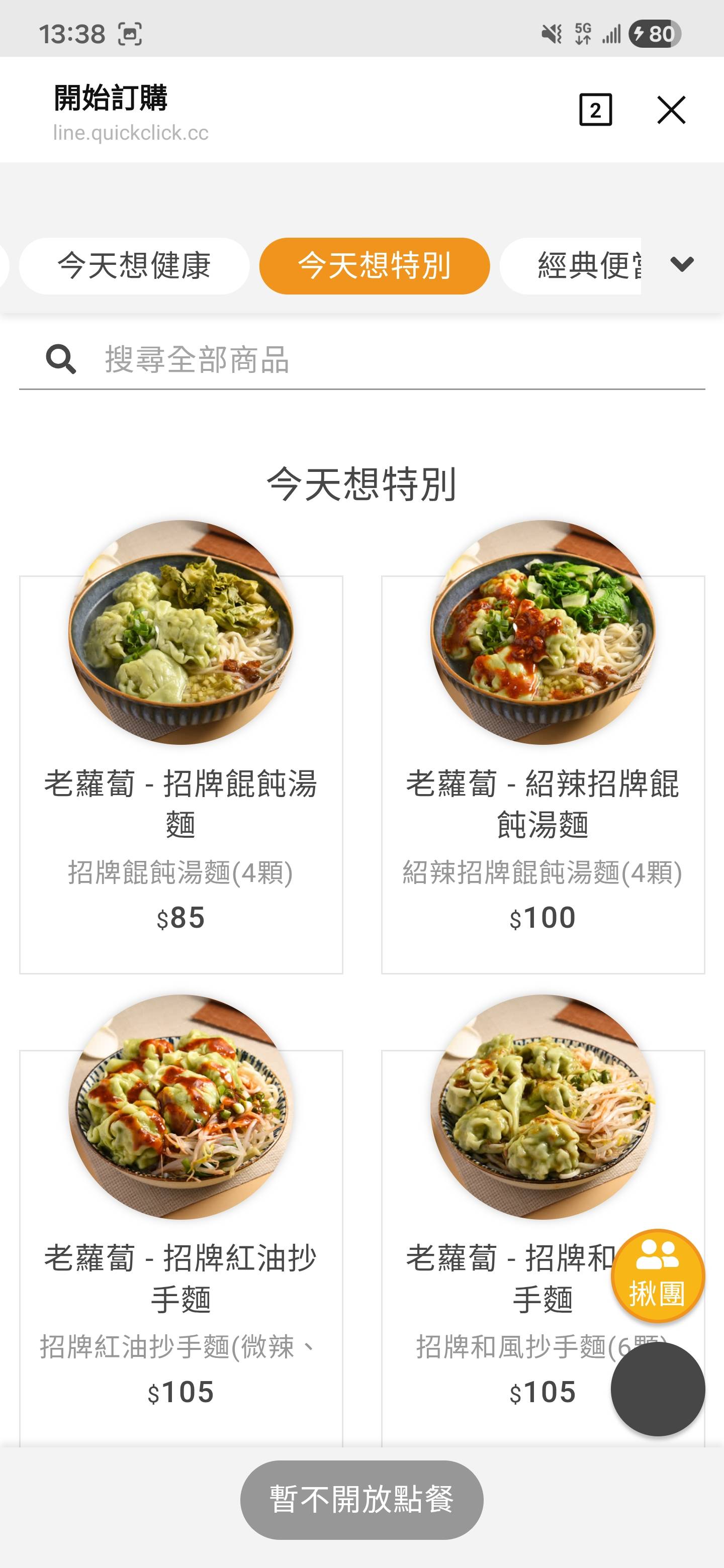Select the 今天想特別 category tab

pos(375,266)
